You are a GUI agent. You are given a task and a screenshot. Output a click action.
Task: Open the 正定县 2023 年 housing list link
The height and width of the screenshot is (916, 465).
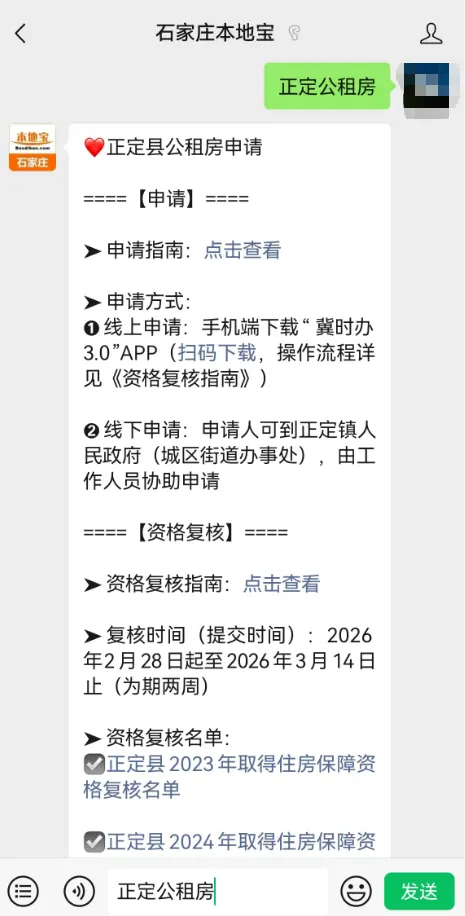(x=230, y=776)
